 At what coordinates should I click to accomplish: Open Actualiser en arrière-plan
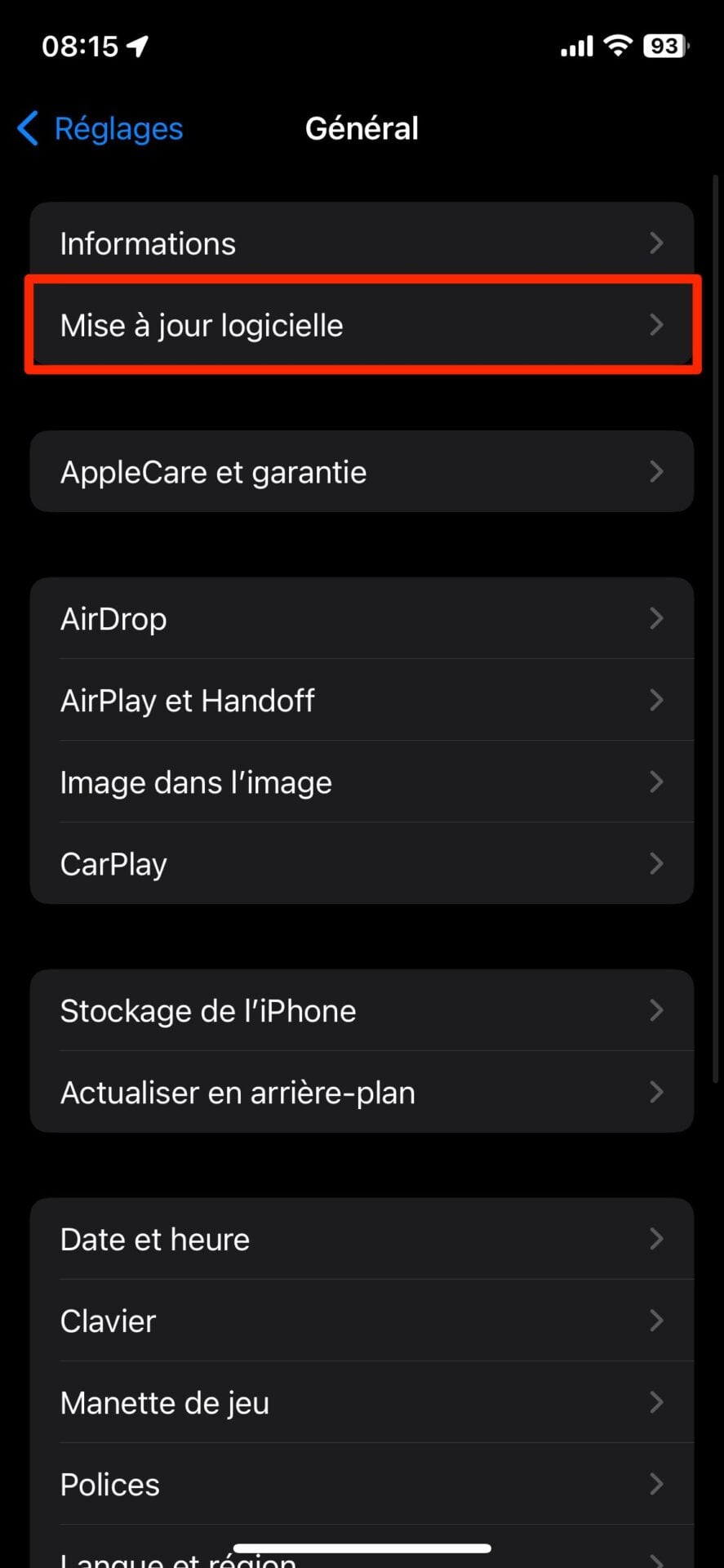coord(362,1093)
